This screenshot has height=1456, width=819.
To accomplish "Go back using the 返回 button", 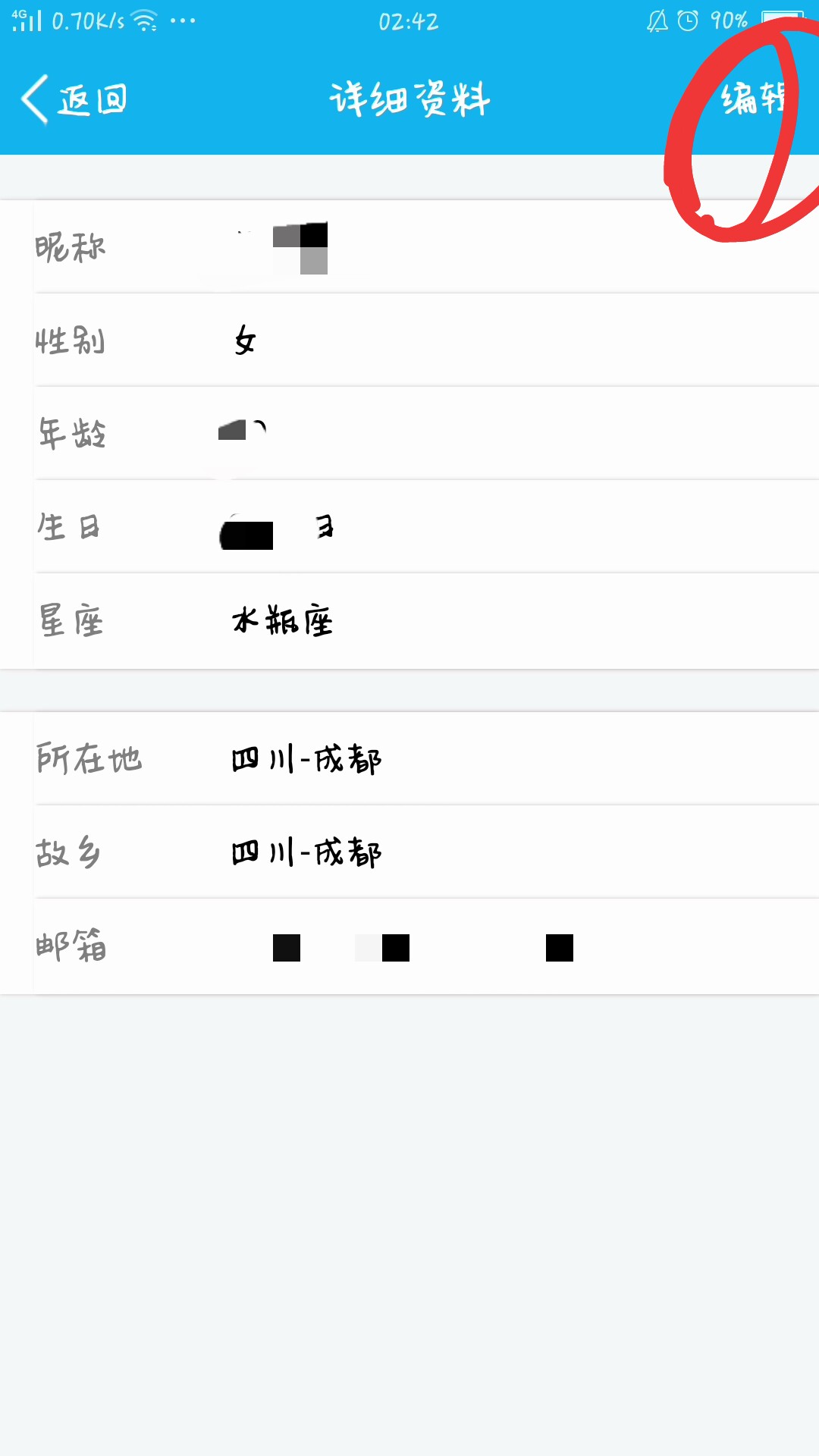I will point(74,99).
